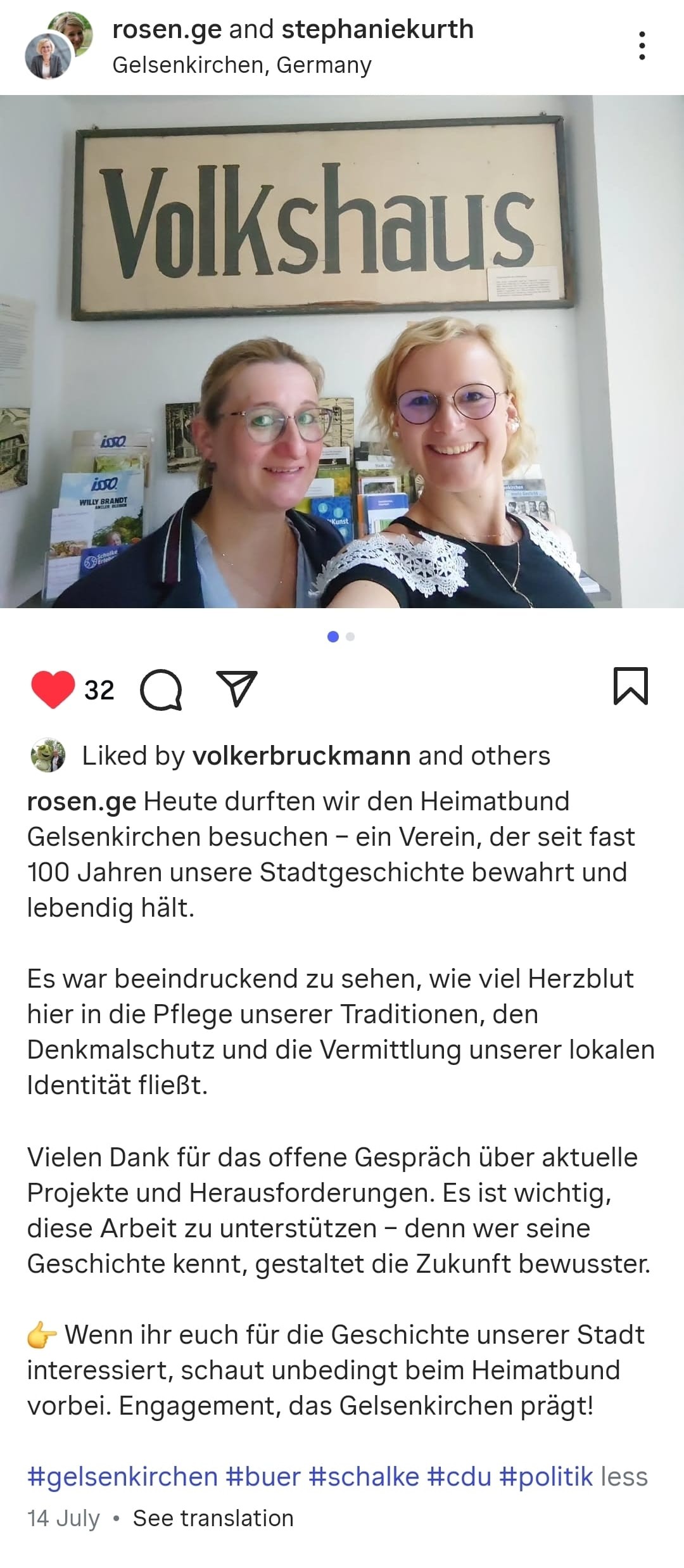Open the #cdu hashtag

[459, 1477]
